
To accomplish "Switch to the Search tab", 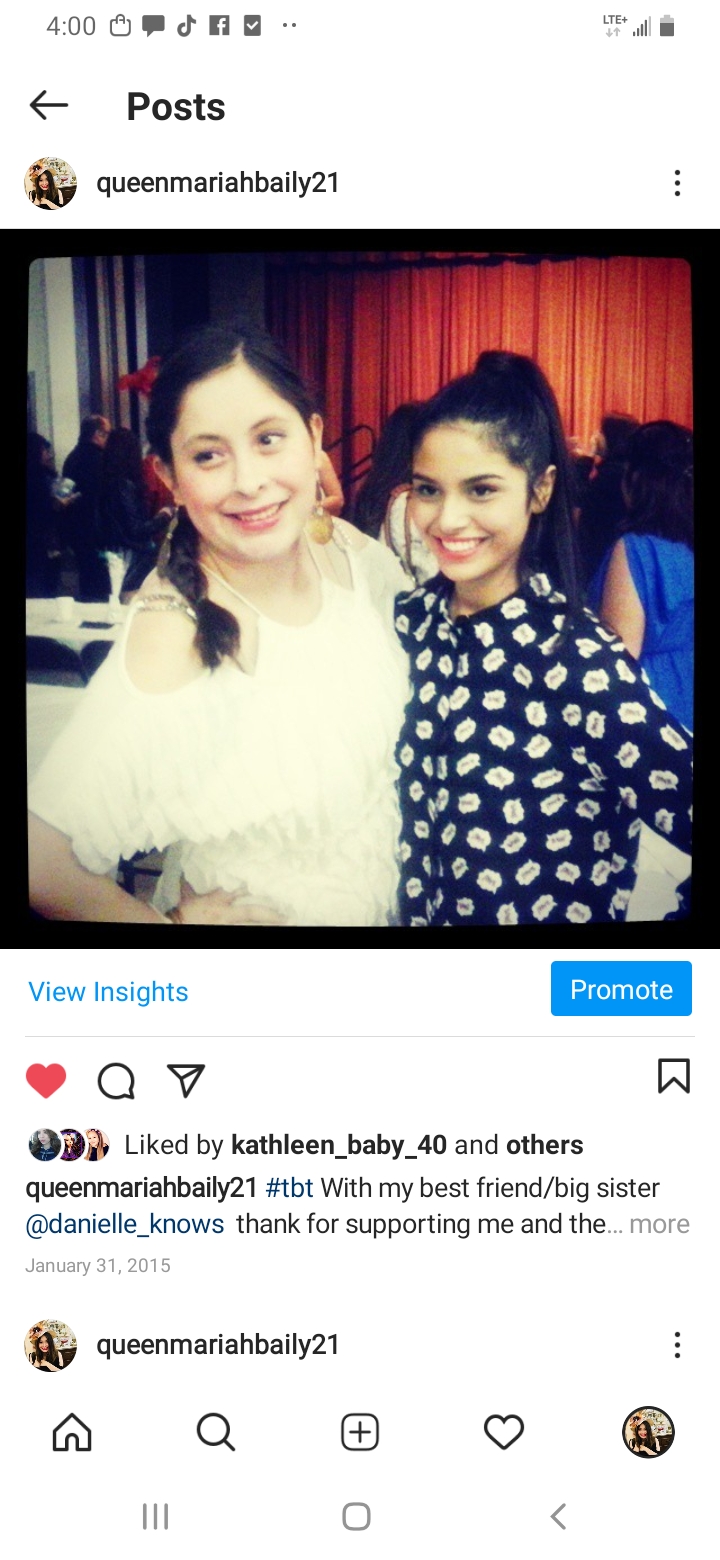I will pyautogui.click(x=215, y=1433).
